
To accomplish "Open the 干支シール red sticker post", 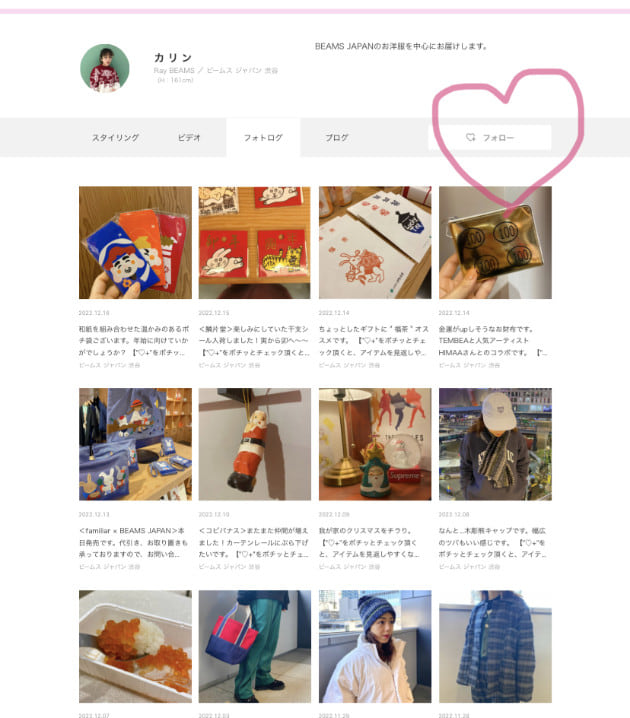I will point(255,243).
